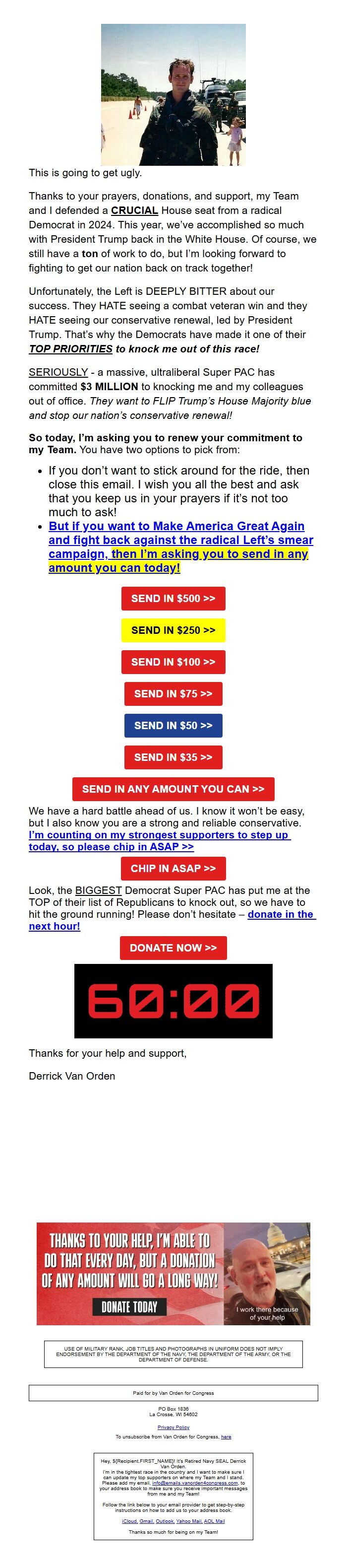Select the SEND IN $100 button
This screenshot has width=347, height=1568.
tap(173, 662)
